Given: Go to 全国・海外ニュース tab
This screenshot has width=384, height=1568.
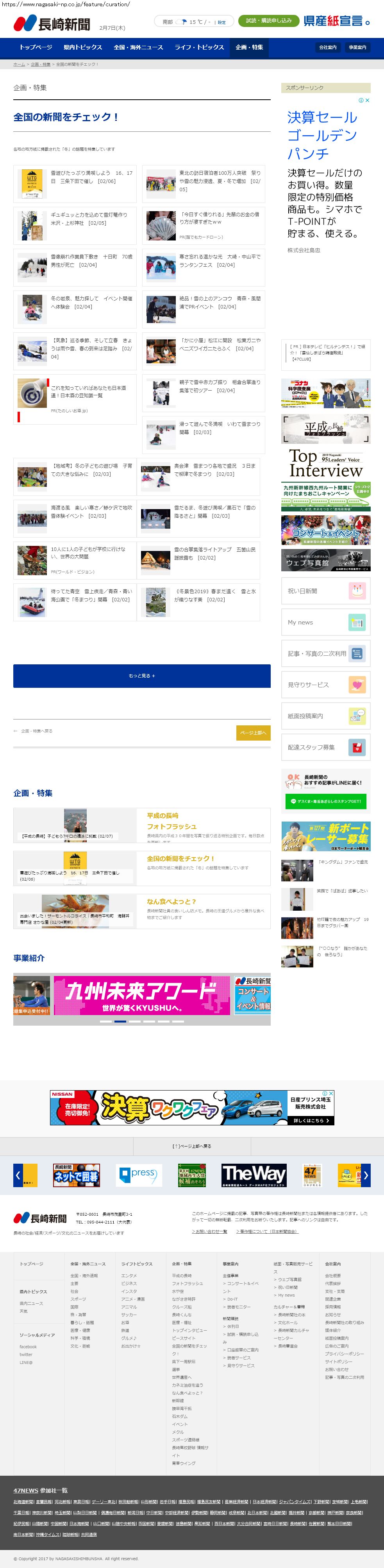Looking at the screenshot, I should pos(138,47).
